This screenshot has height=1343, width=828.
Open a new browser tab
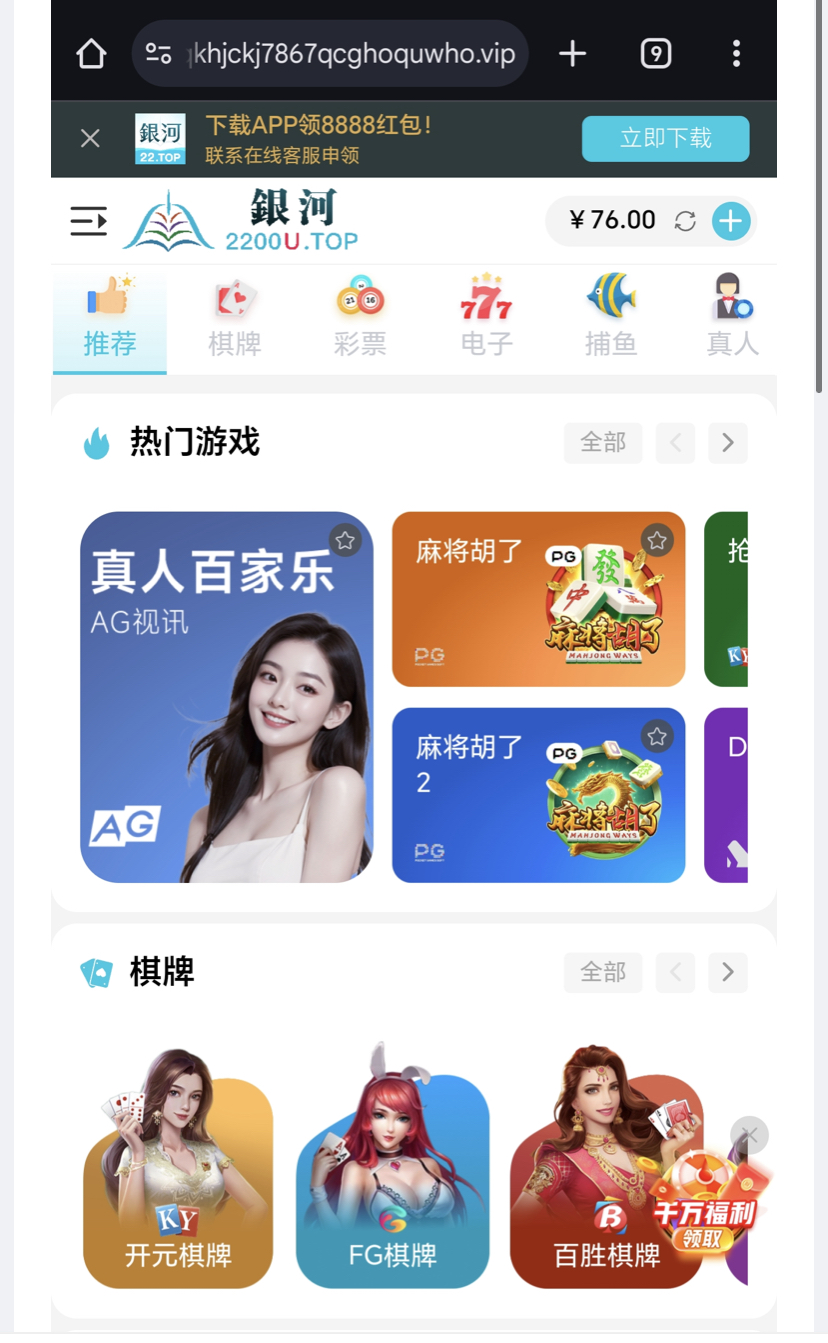tap(572, 54)
